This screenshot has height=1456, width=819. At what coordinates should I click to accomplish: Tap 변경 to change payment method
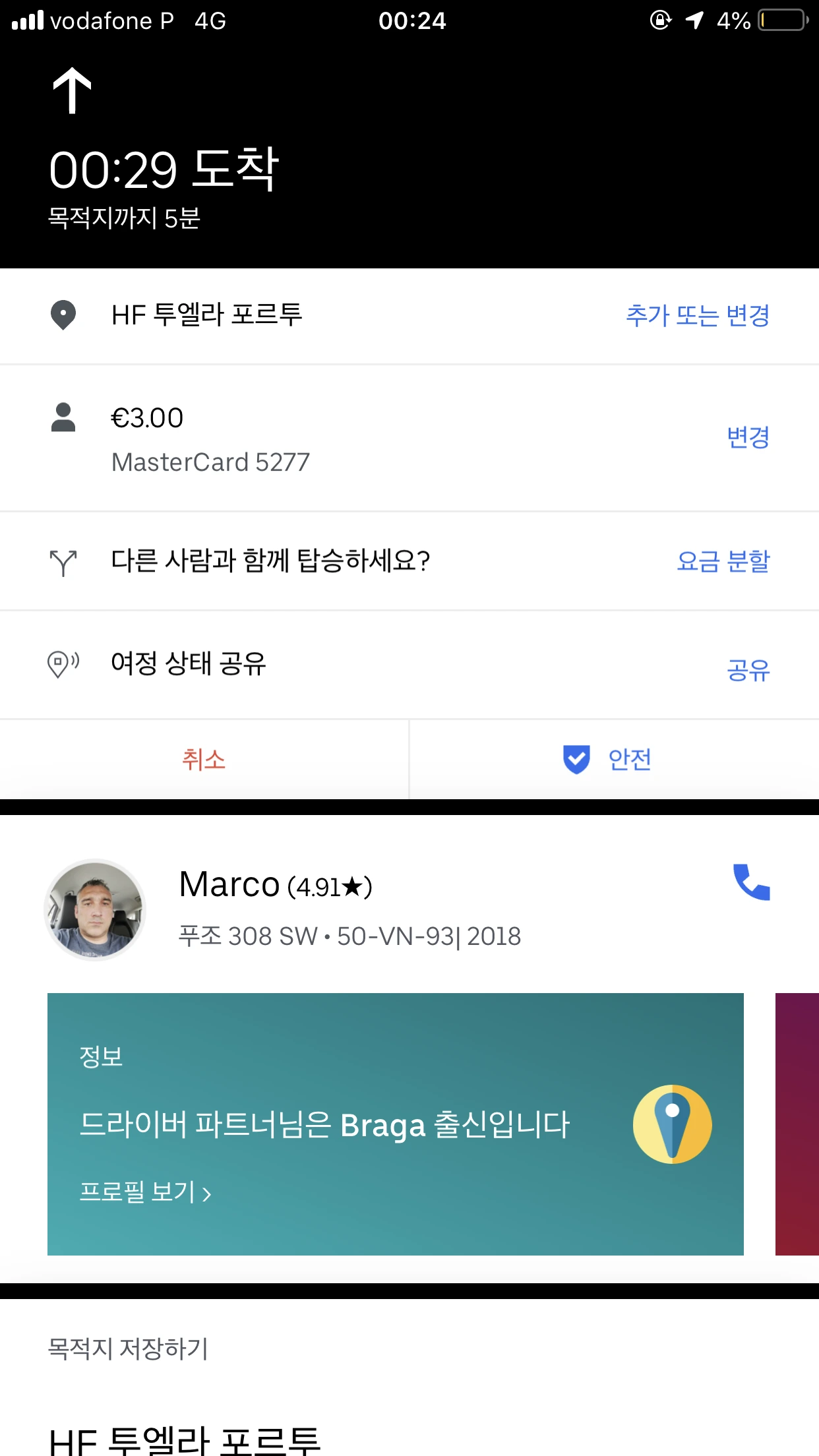coord(747,437)
